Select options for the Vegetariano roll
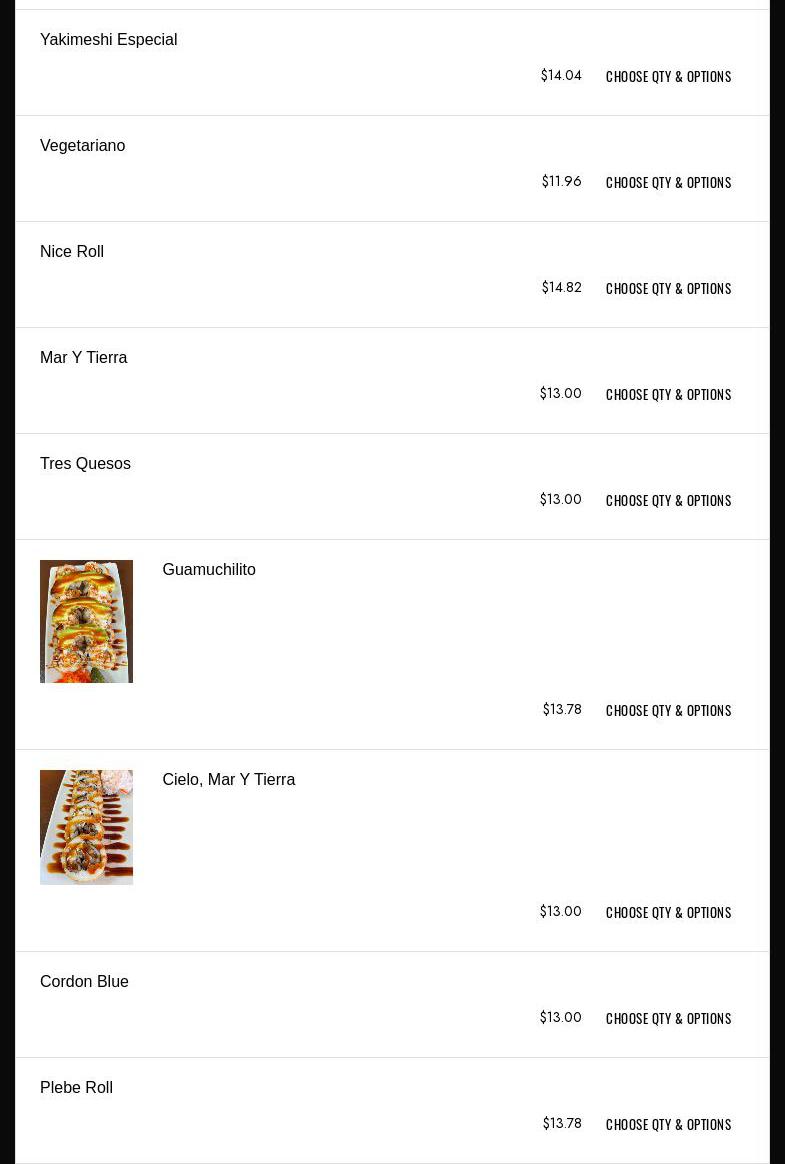Image resolution: width=785 pixels, height=1164 pixels. click(x=668, y=183)
